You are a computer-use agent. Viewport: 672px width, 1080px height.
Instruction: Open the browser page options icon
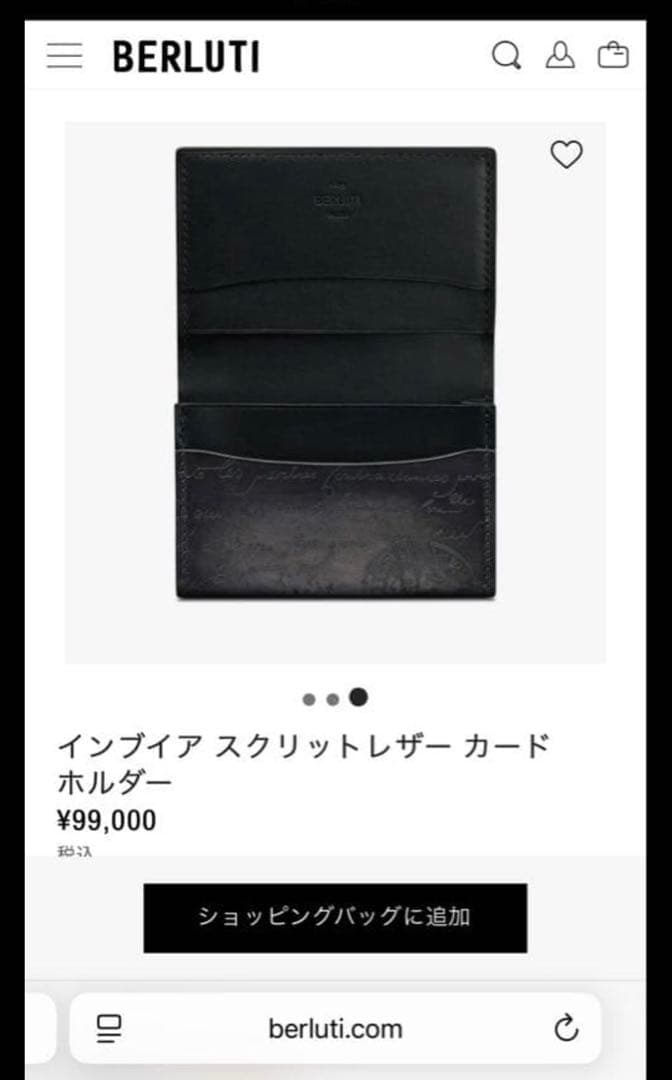tap(108, 1028)
